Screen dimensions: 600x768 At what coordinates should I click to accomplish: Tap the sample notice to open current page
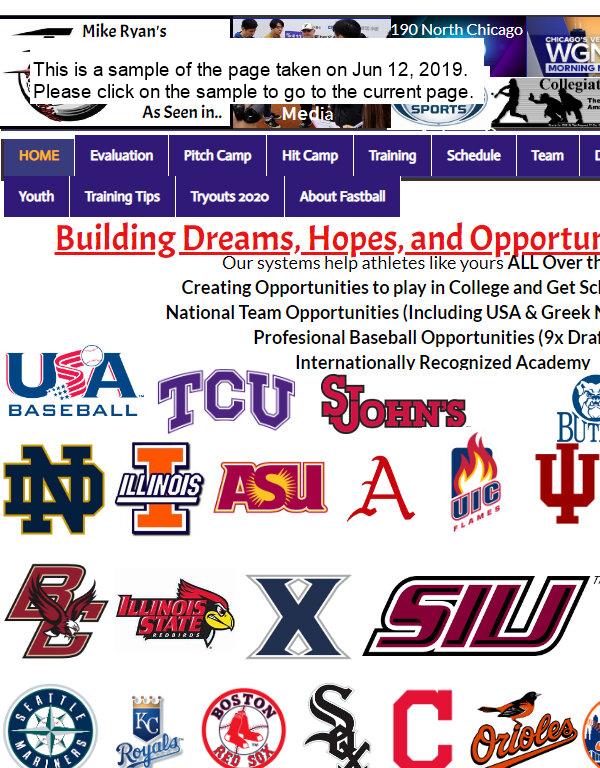pyautogui.click(x=253, y=81)
